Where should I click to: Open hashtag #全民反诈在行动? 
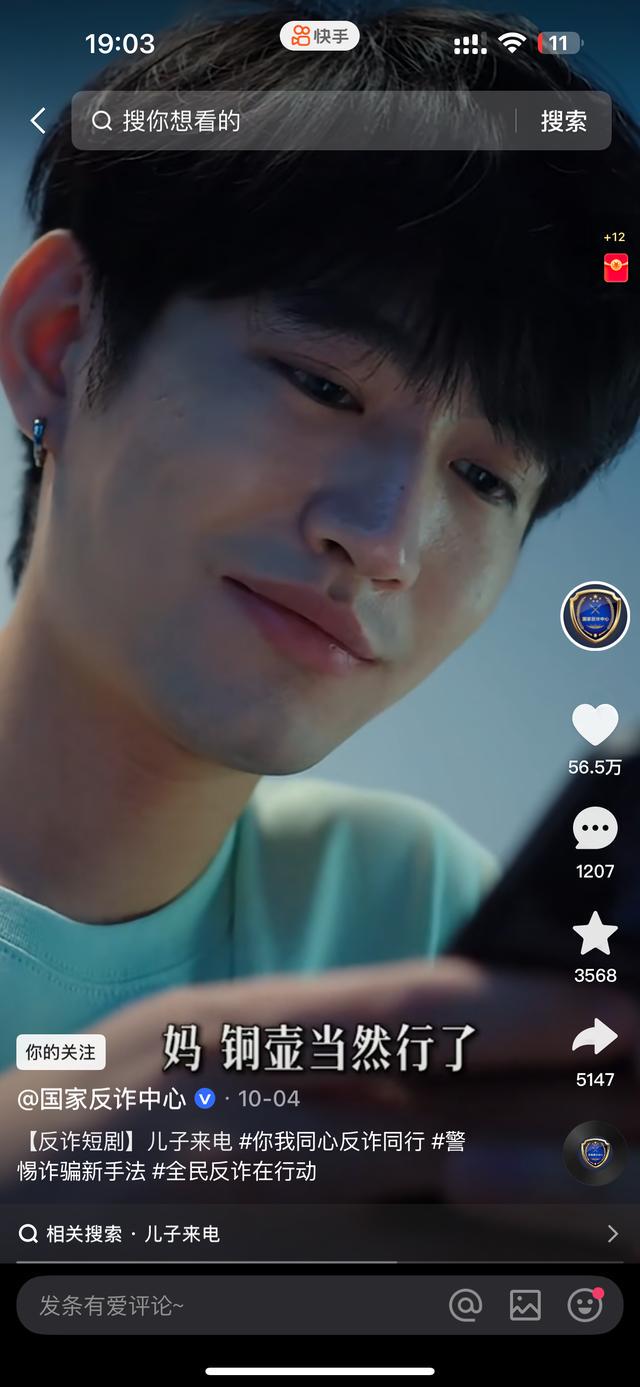point(234,1171)
